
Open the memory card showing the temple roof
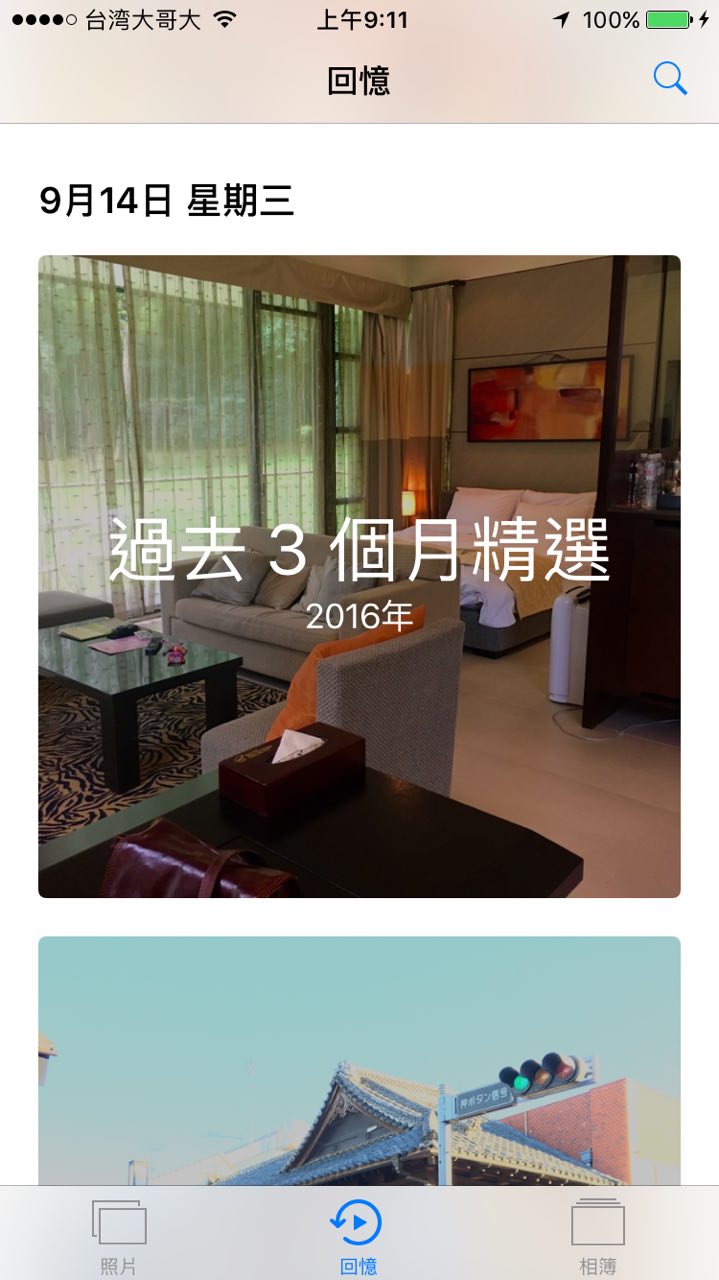359,1061
